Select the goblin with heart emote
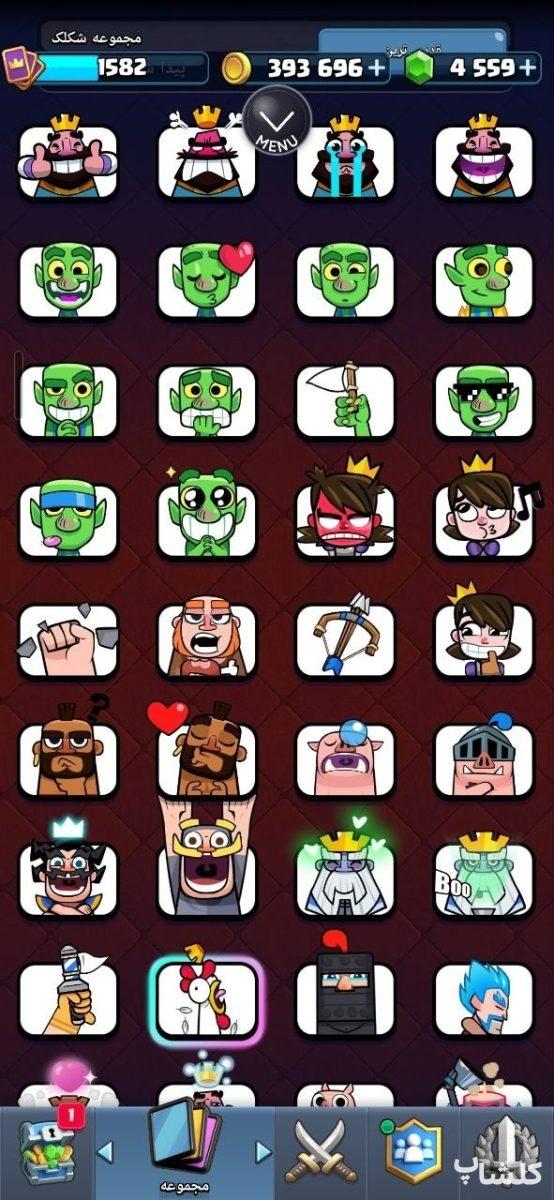The height and width of the screenshot is (1200, 554). tap(206, 279)
